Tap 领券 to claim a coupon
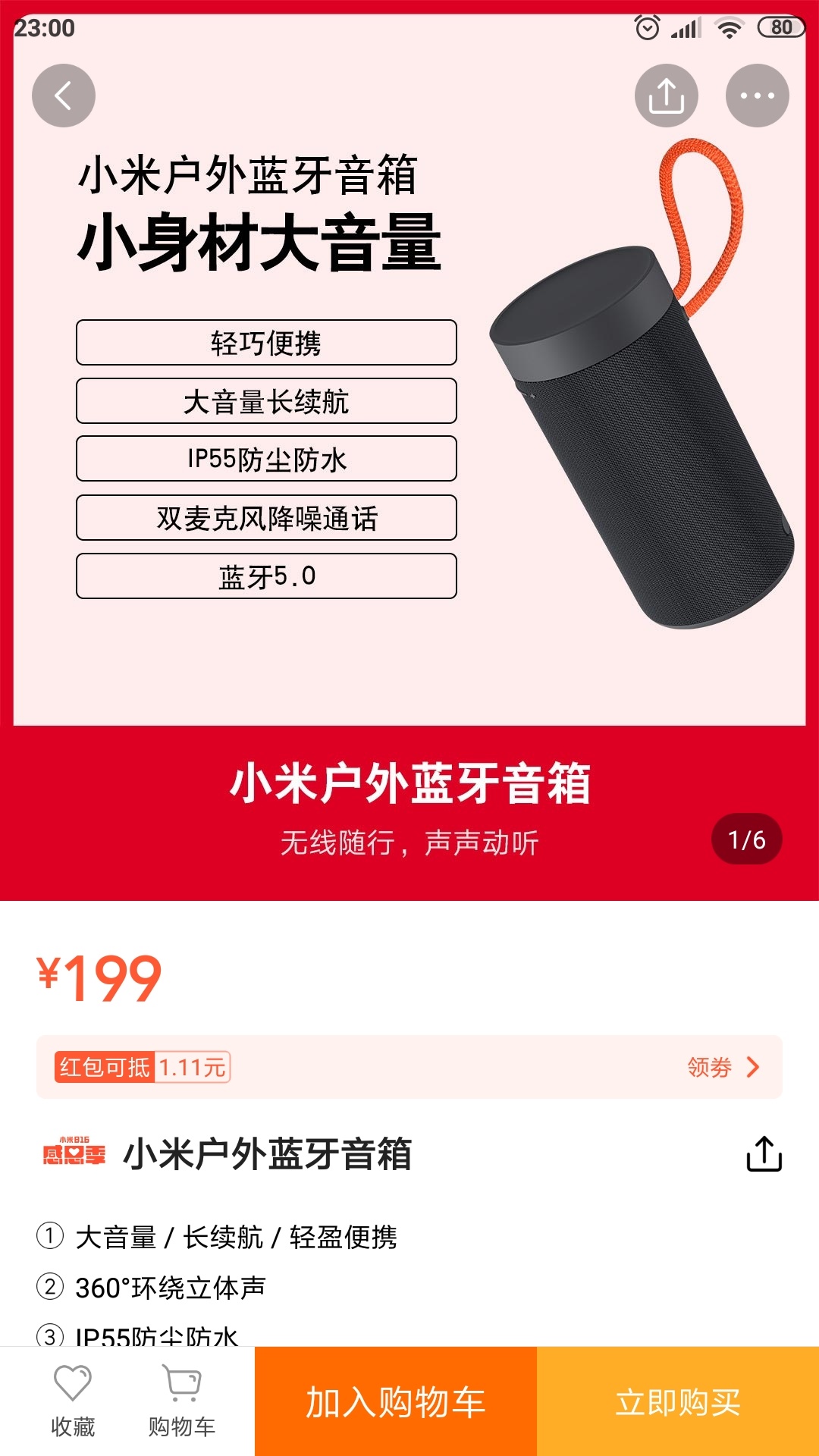 [722, 1067]
